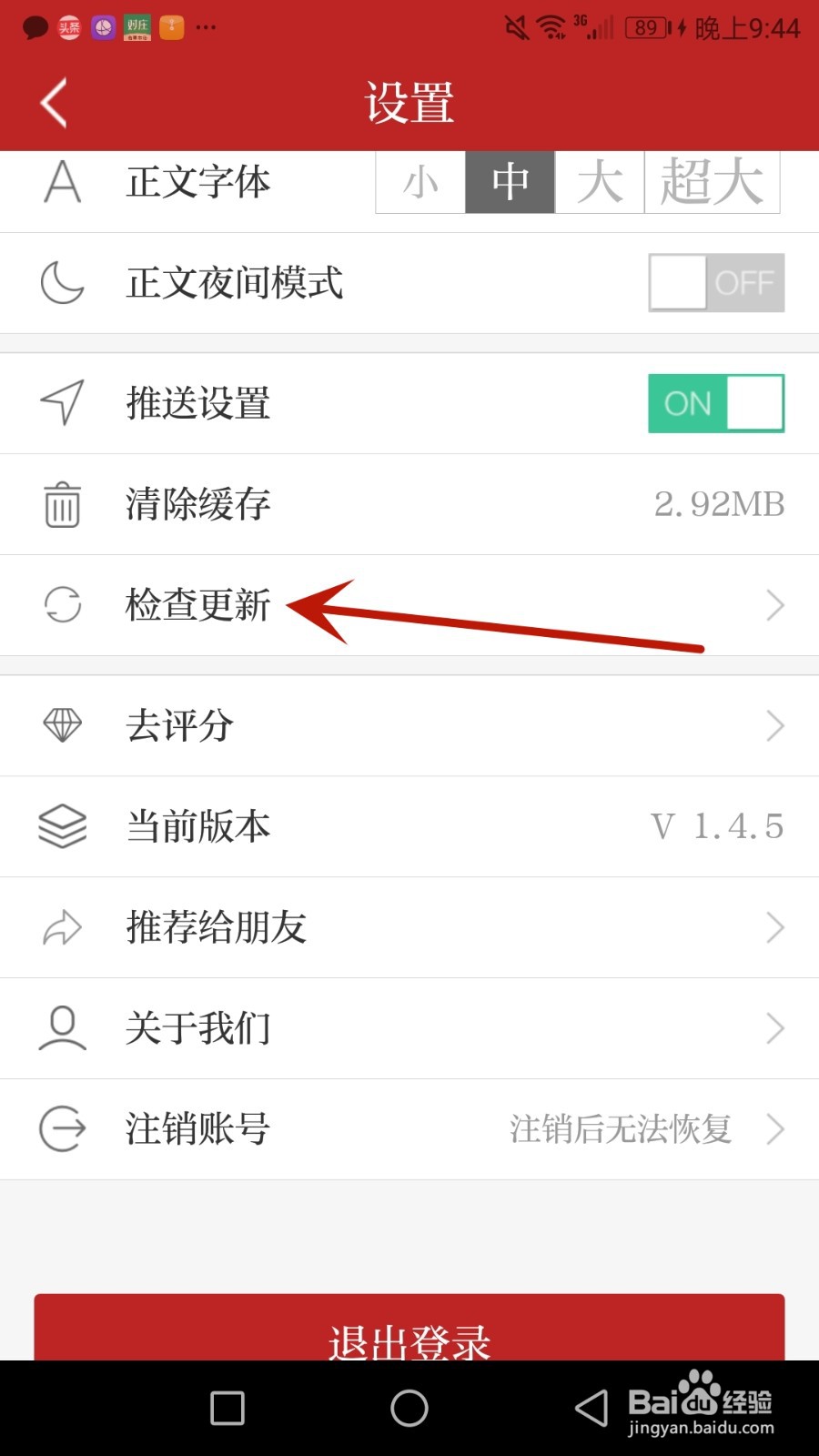Click the trash can icon beside 清除缓存
The height and width of the screenshot is (1456, 819).
[x=60, y=504]
